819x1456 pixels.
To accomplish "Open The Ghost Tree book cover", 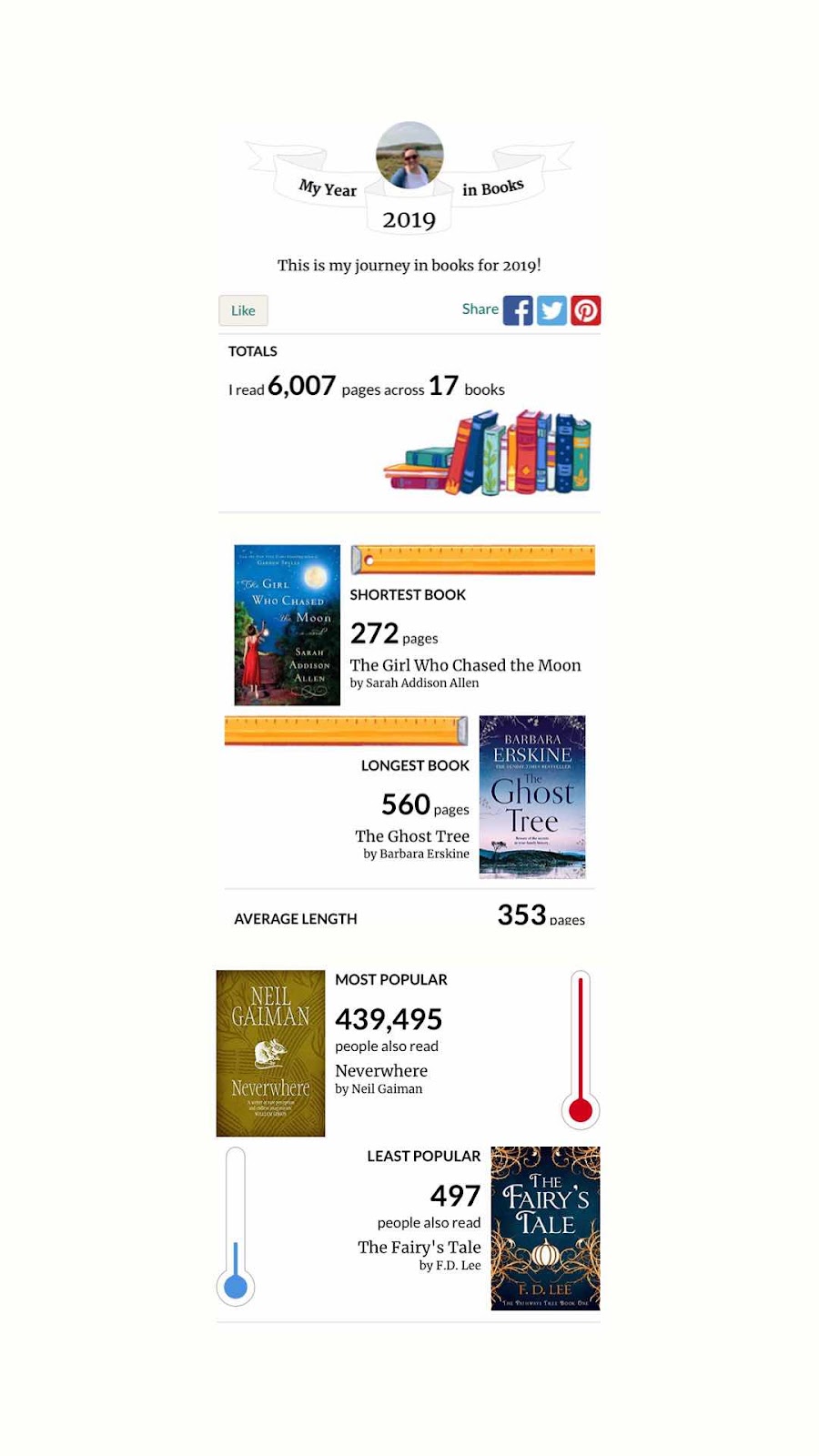I will pyautogui.click(x=532, y=796).
